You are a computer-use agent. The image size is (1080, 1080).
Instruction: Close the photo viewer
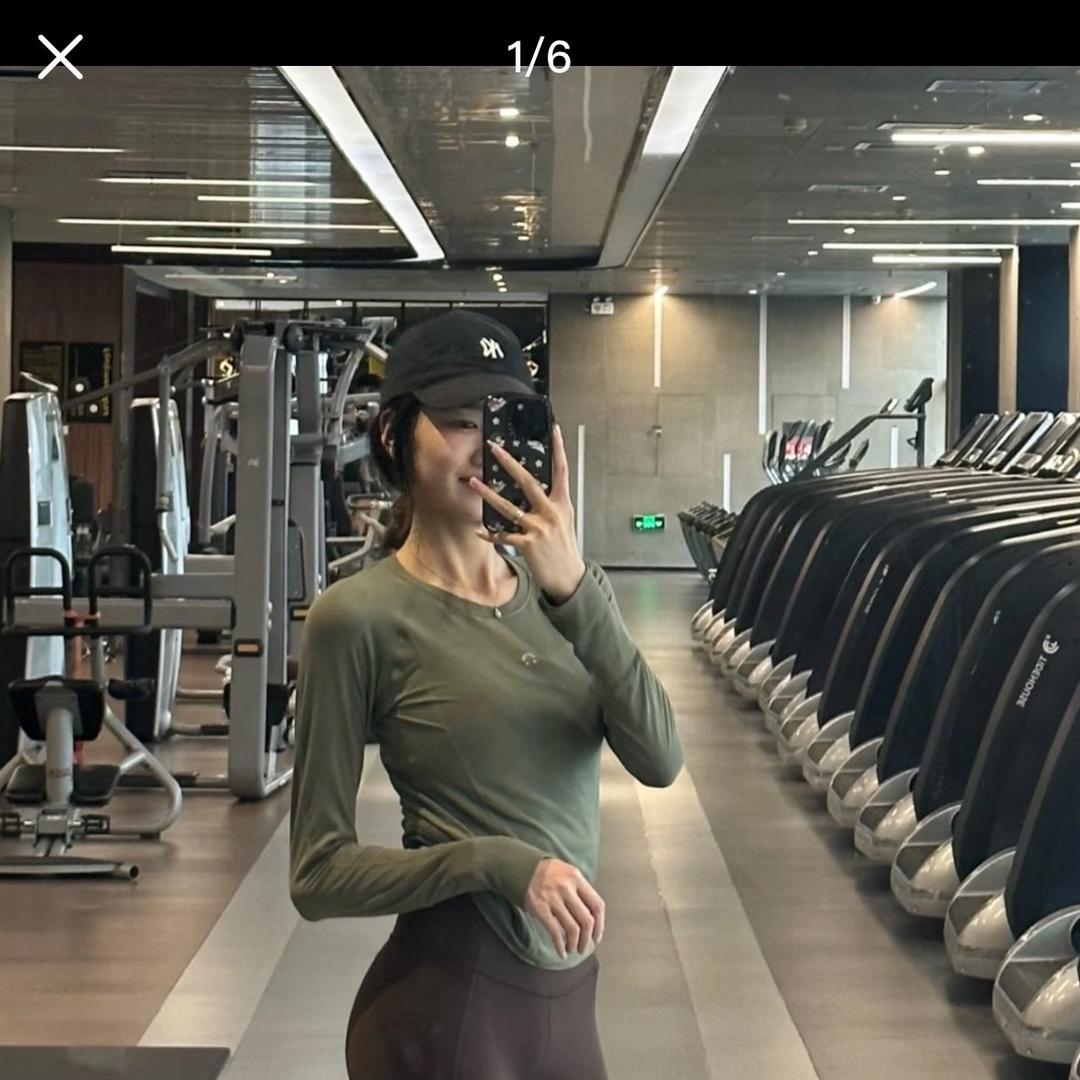(x=60, y=57)
